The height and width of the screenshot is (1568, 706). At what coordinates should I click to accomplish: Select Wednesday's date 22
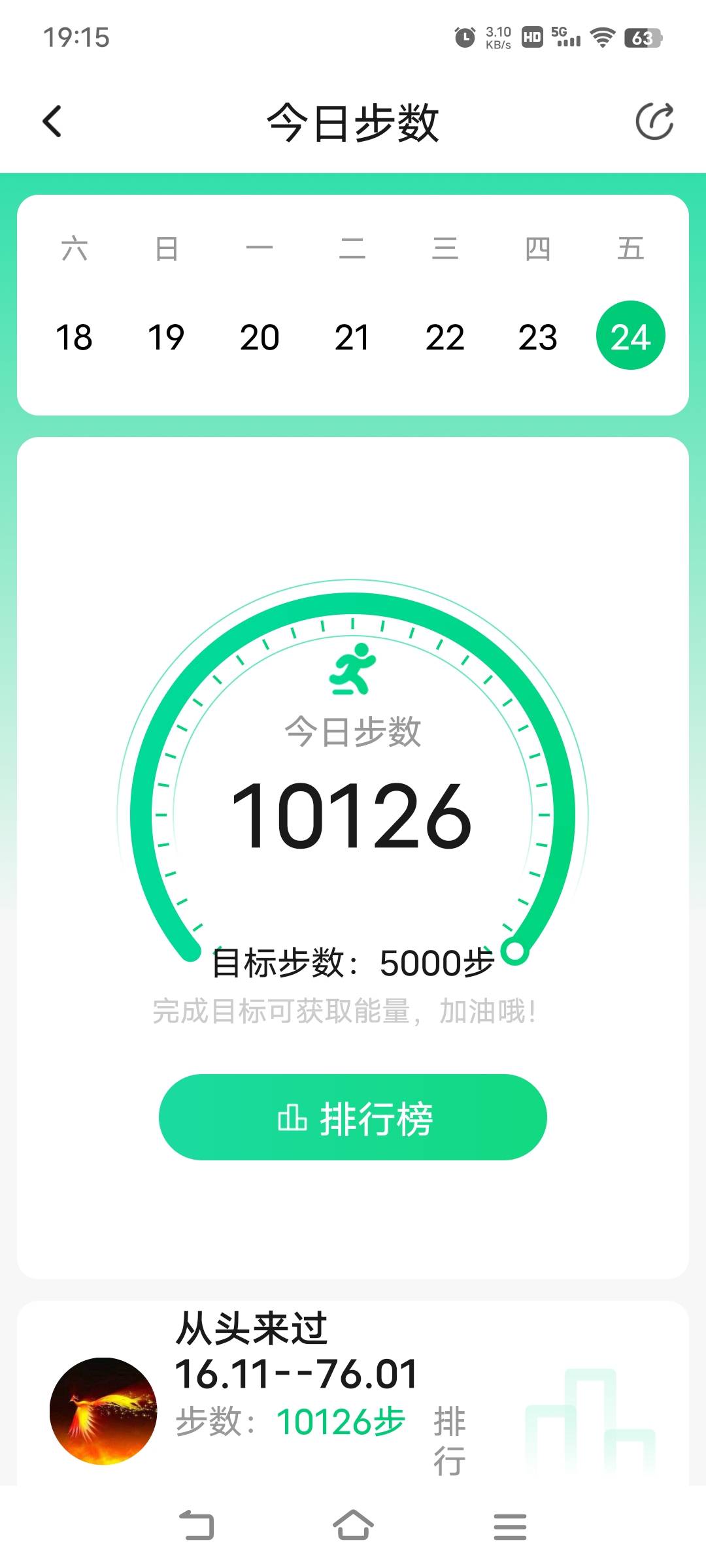coord(445,338)
